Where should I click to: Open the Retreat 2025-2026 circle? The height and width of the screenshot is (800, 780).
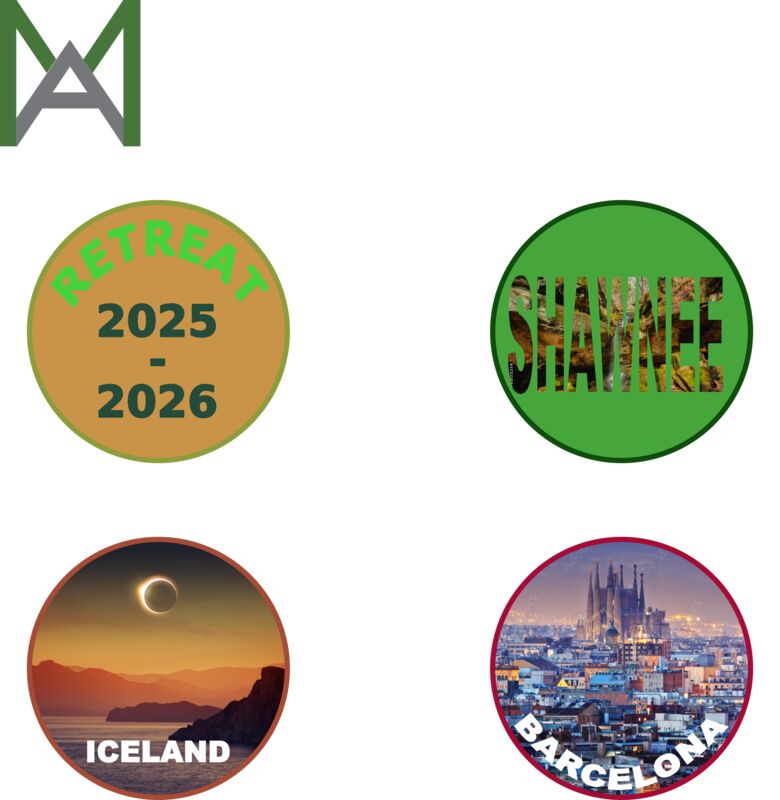click(x=158, y=331)
